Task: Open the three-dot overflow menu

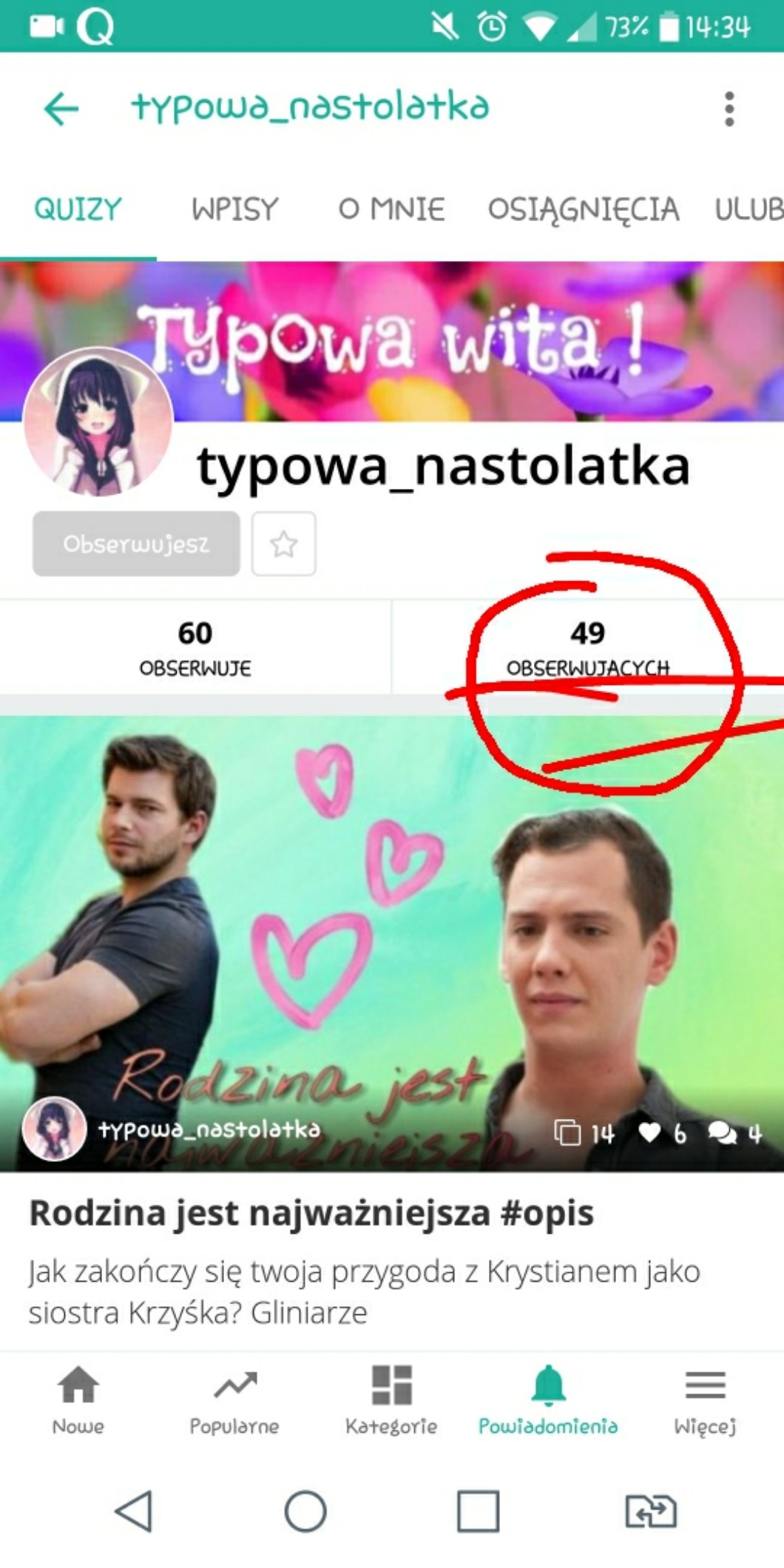Action: coord(729,109)
